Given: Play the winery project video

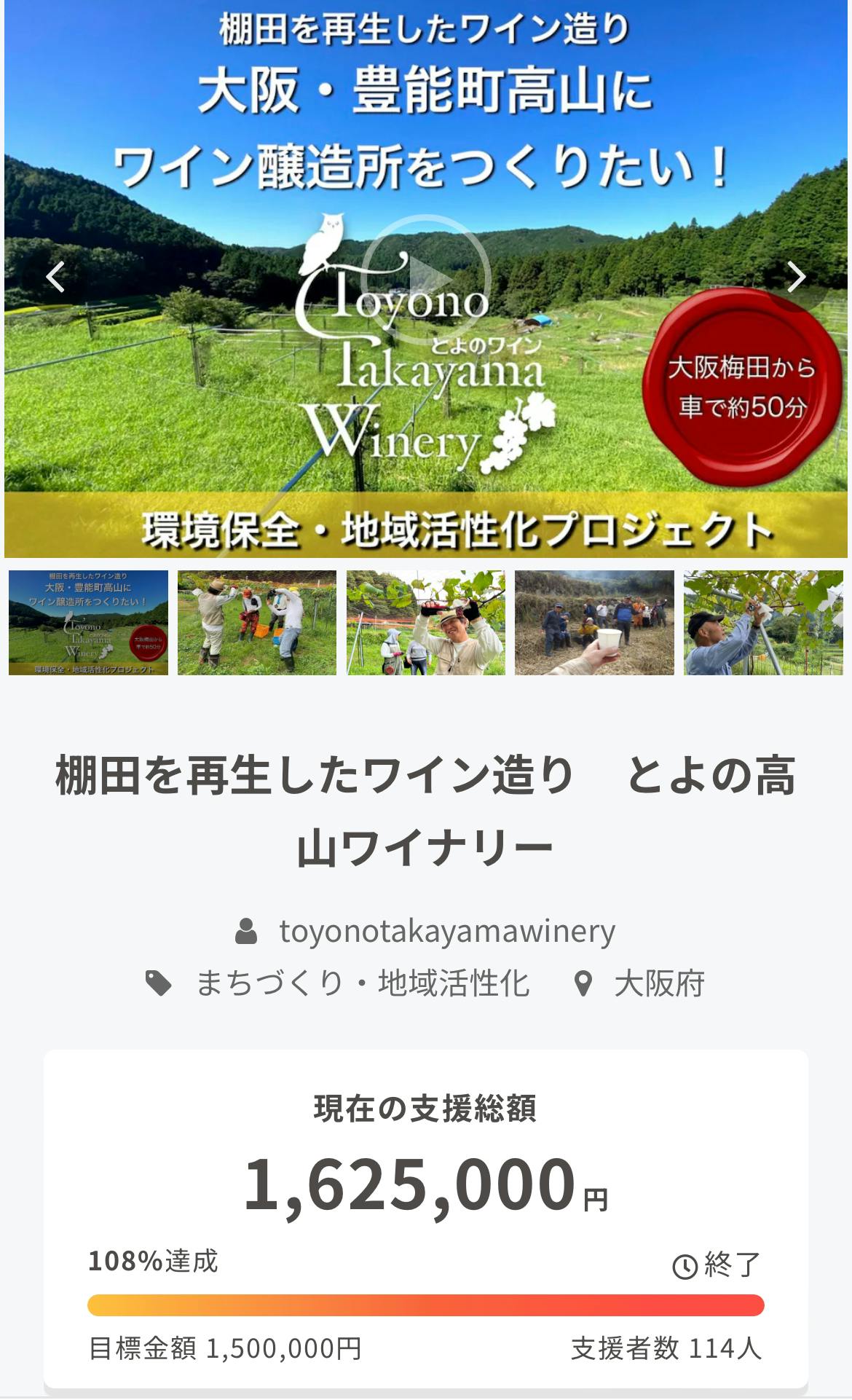Looking at the screenshot, I should click(425, 279).
